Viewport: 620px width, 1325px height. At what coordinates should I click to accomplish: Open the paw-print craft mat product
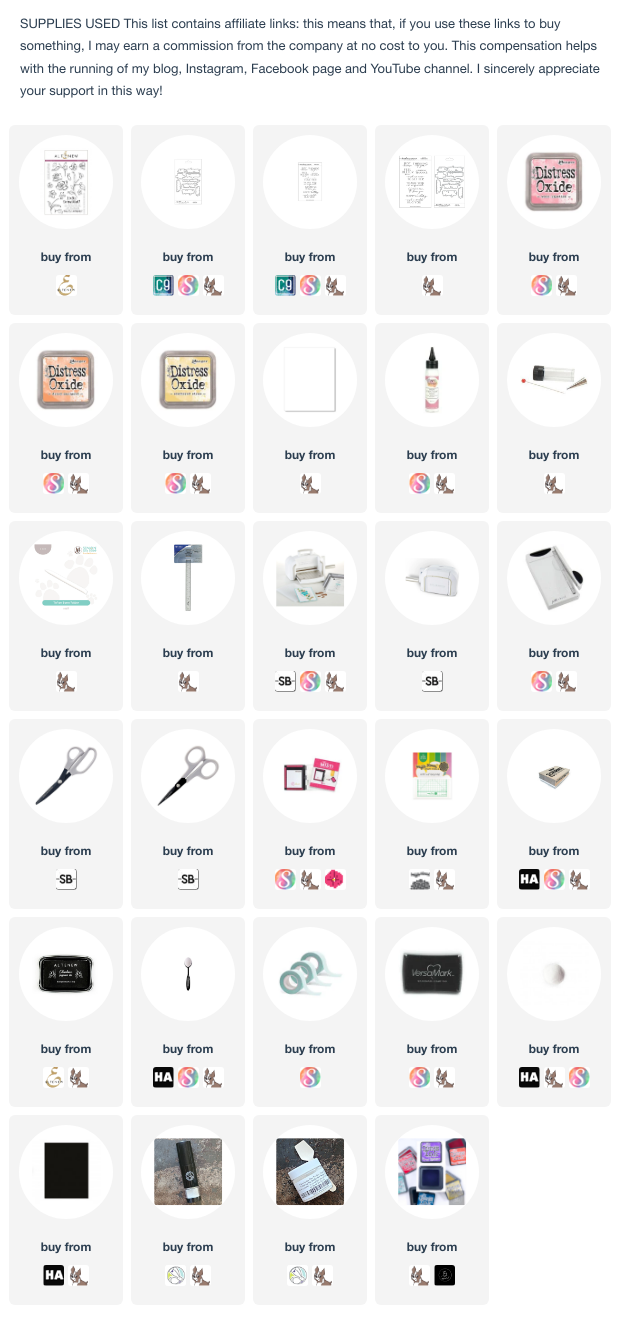66,578
